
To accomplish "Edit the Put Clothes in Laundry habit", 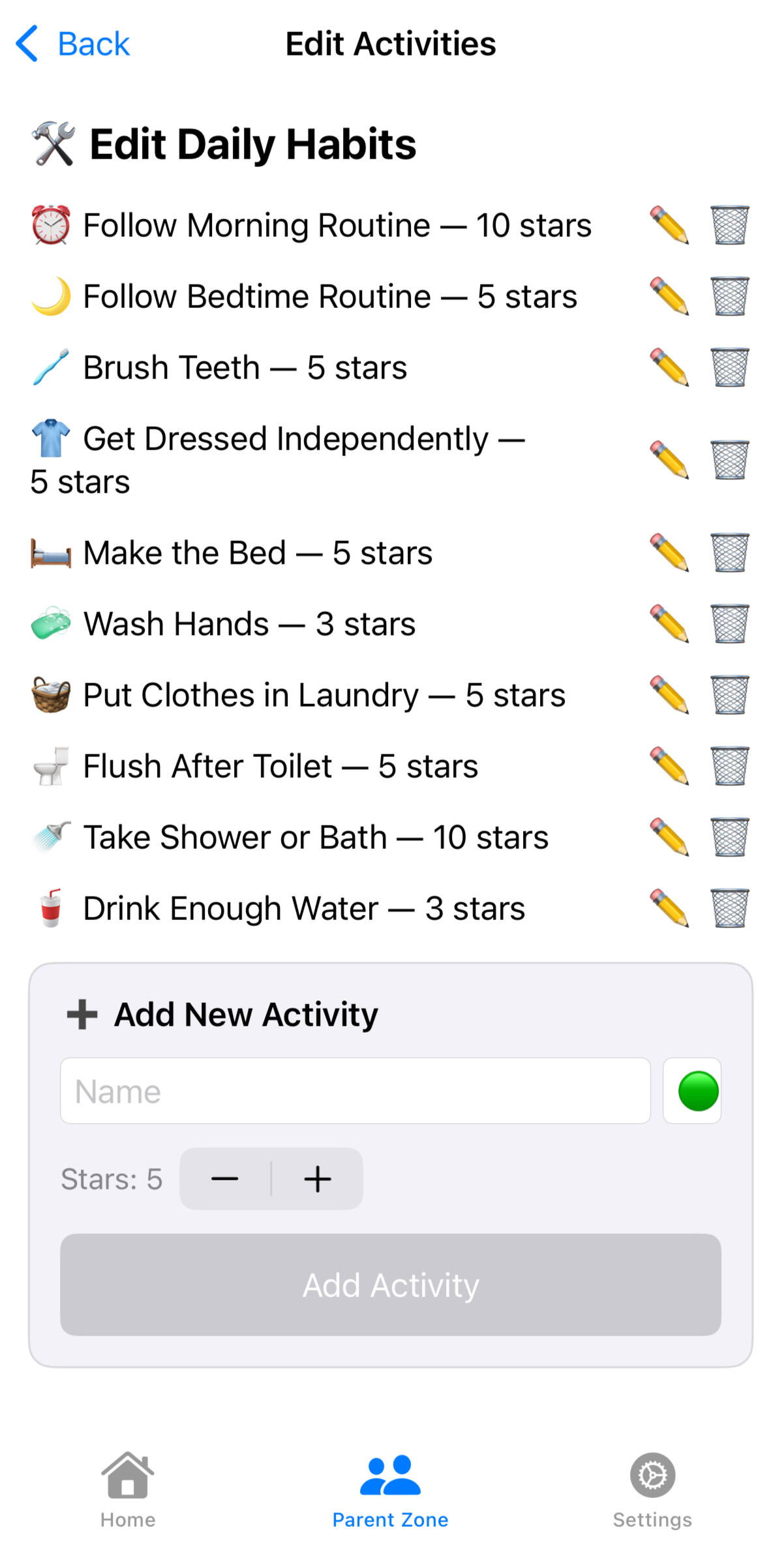I will pyautogui.click(x=669, y=695).
